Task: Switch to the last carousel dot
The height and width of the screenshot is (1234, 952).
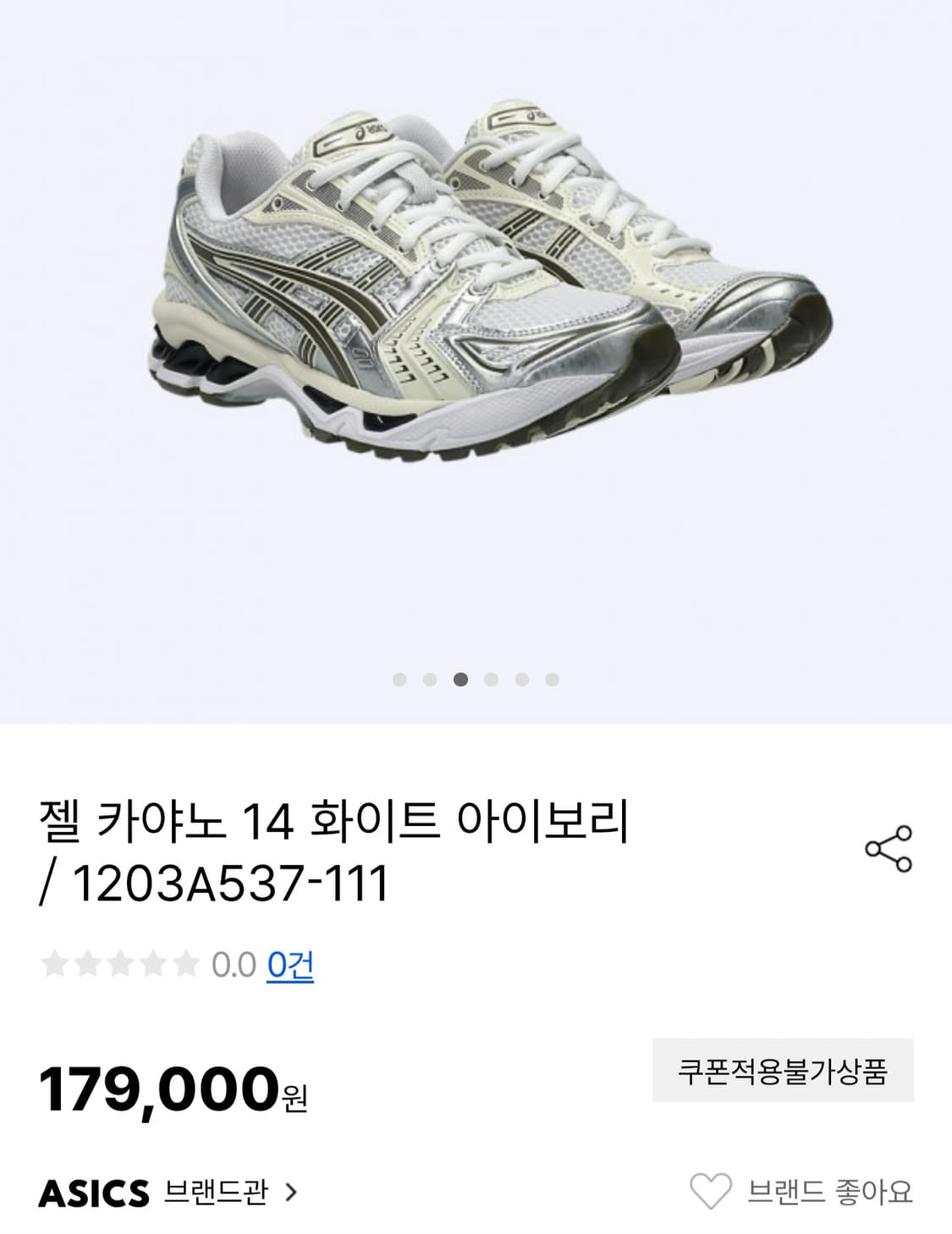Action: [x=552, y=679]
